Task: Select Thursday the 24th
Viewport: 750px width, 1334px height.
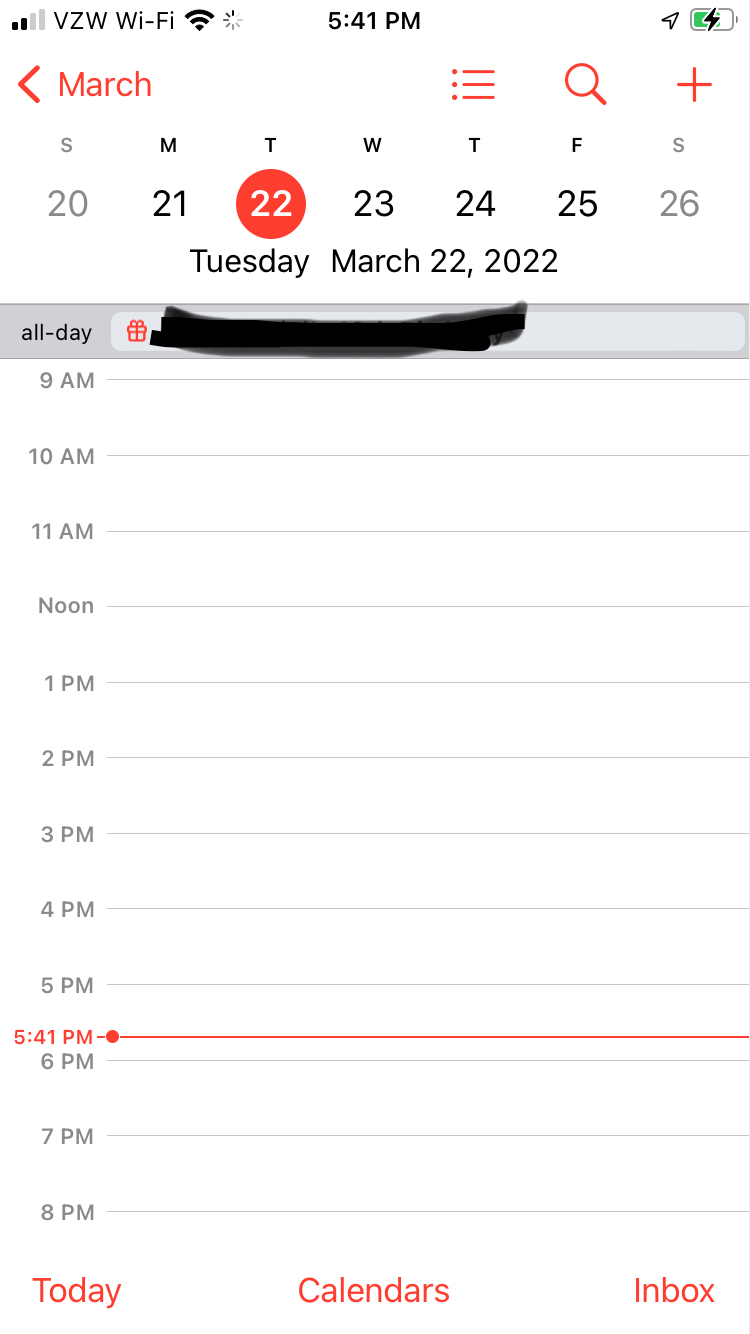Action: click(x=475, y=204)
